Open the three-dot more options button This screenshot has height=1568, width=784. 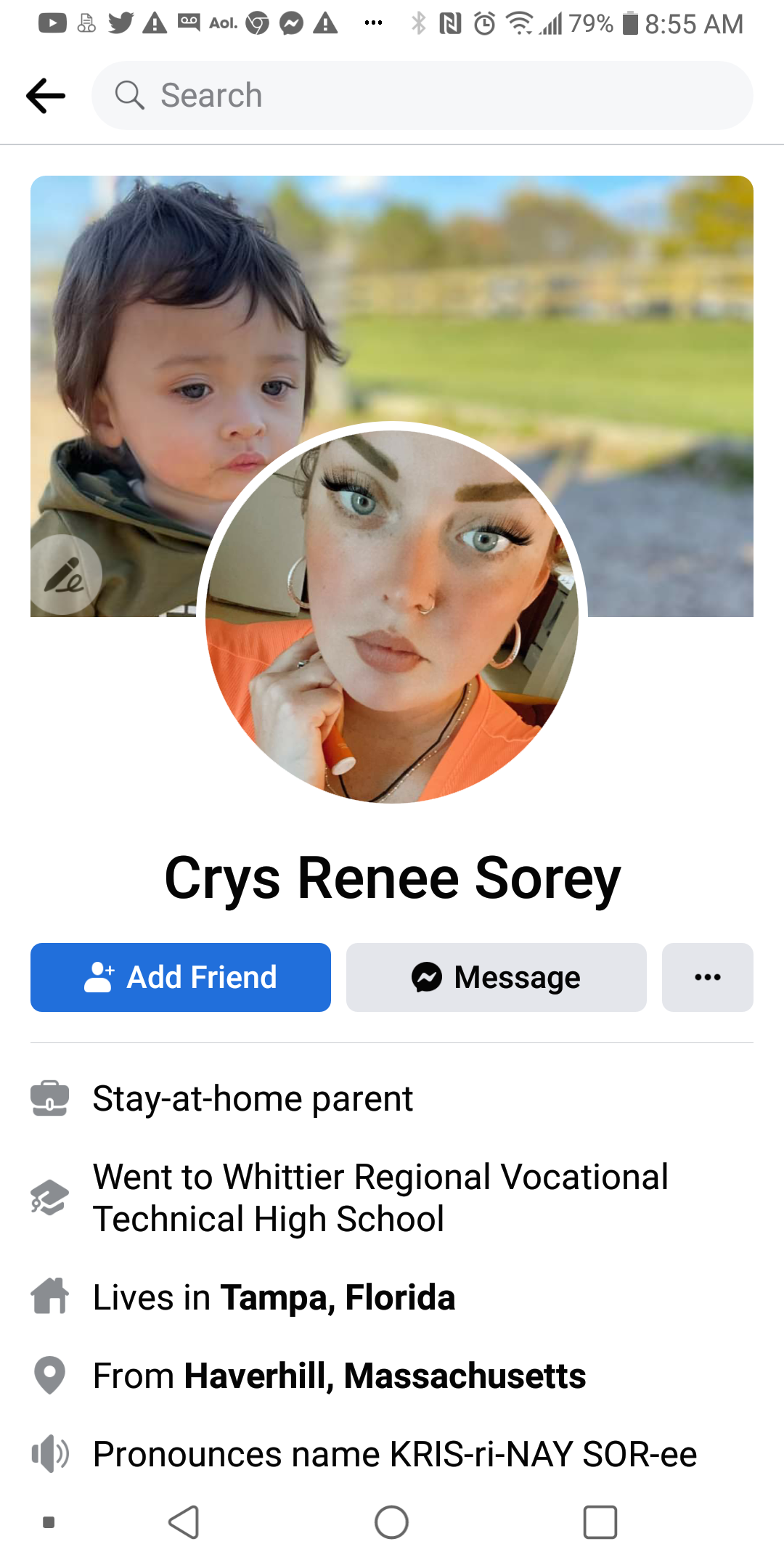707,977
